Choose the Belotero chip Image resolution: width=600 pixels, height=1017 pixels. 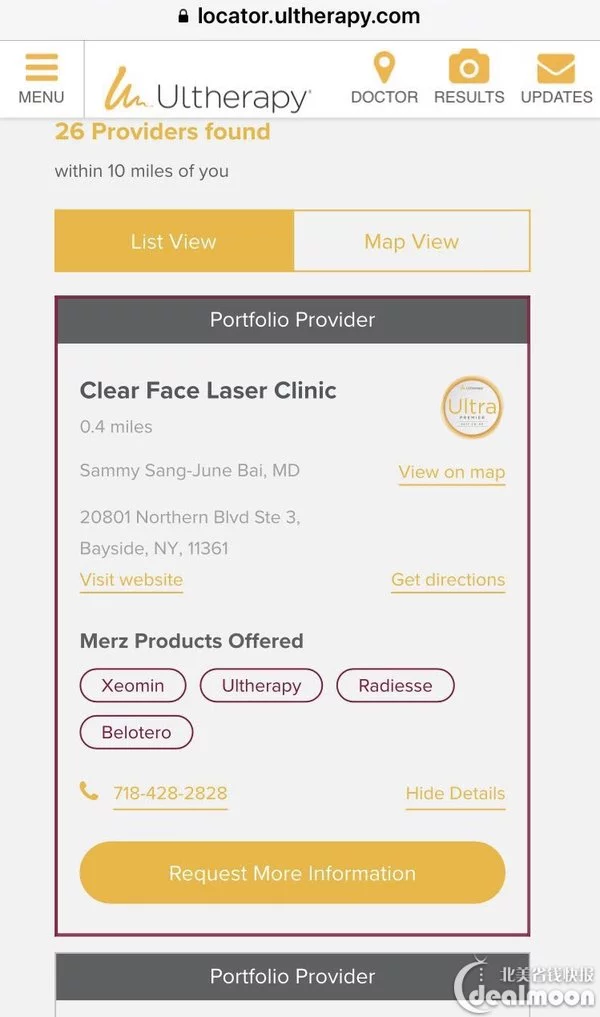point(136,732)
